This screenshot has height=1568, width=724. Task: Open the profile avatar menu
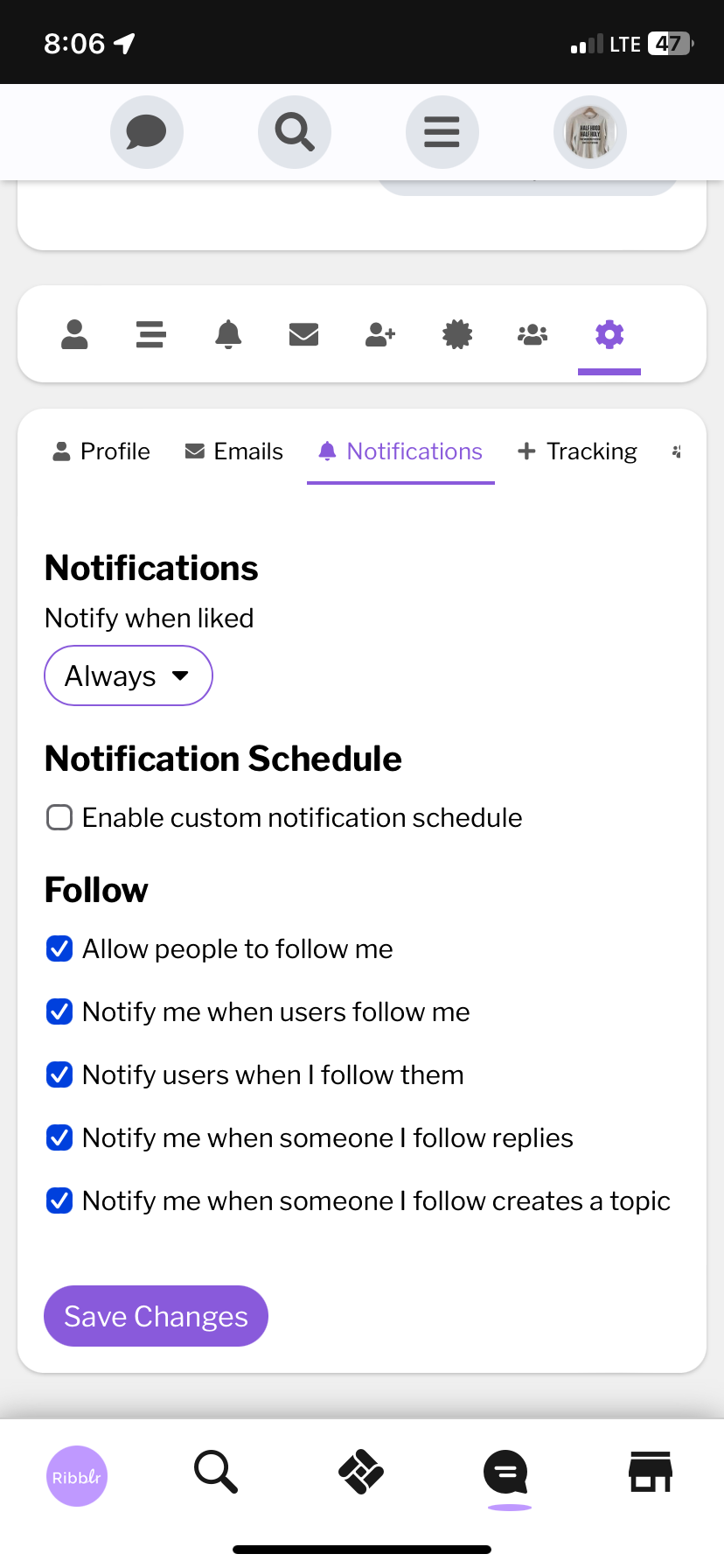(x=590, y=132)
